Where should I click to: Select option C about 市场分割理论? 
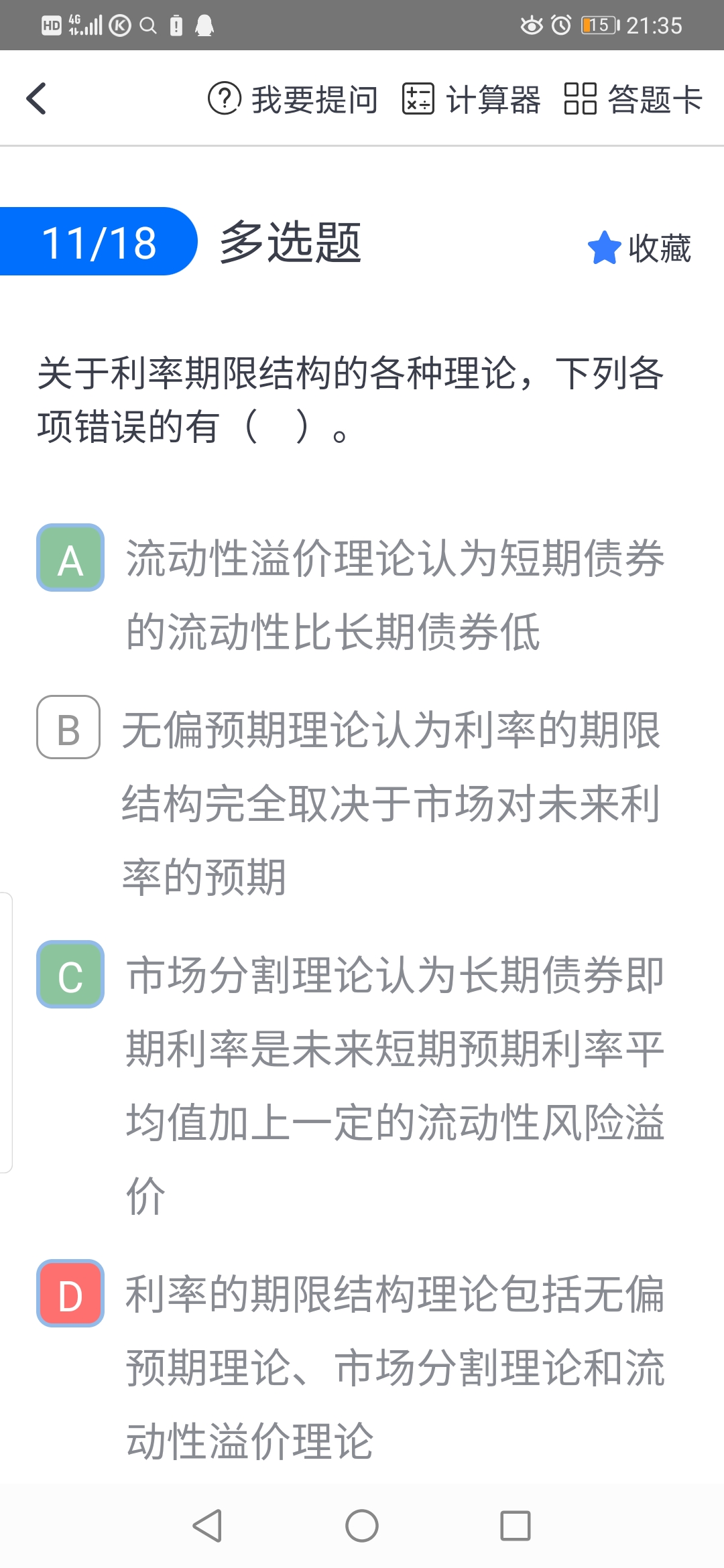coord(70,974)
